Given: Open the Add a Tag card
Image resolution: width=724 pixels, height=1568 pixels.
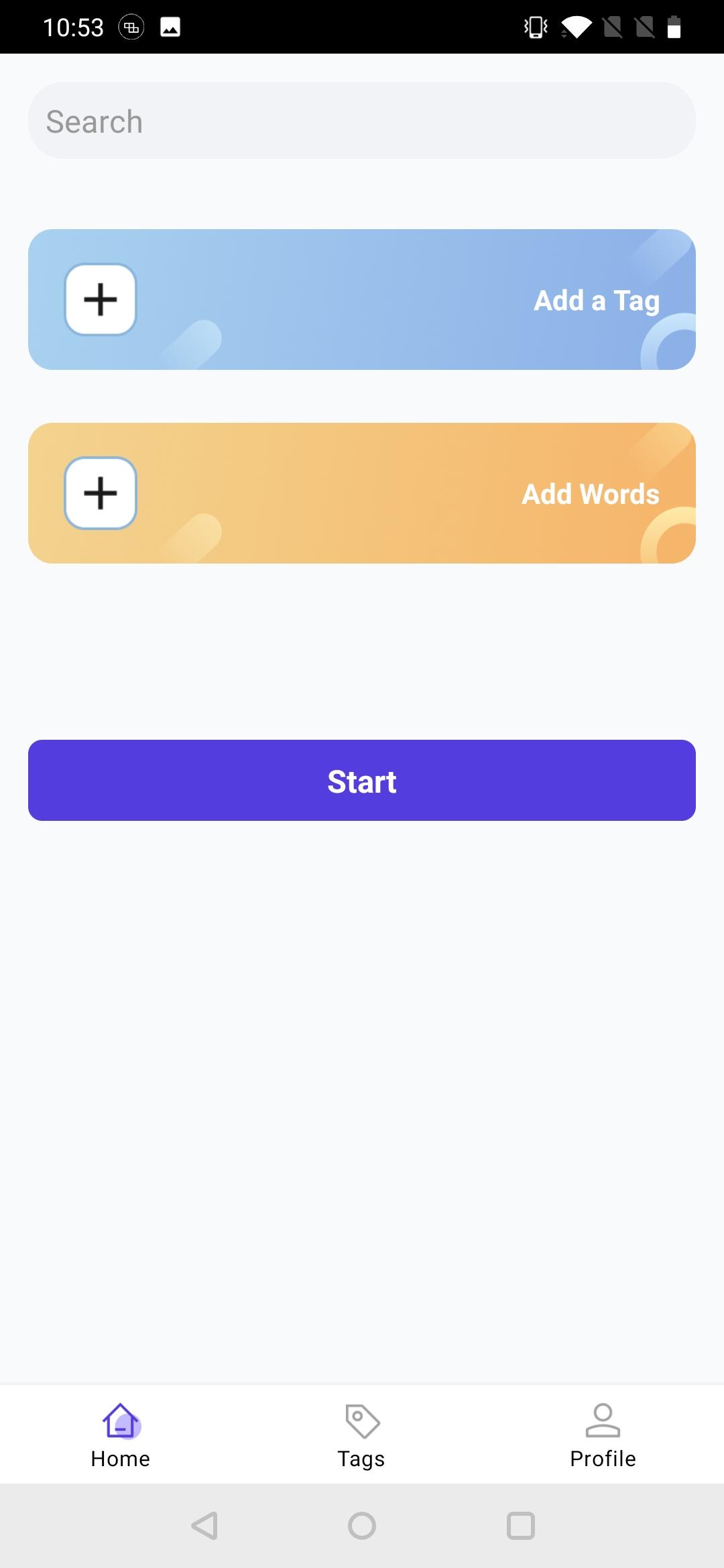Looking at the screenshot, I should pyautogui.click(x=362, y=300).
